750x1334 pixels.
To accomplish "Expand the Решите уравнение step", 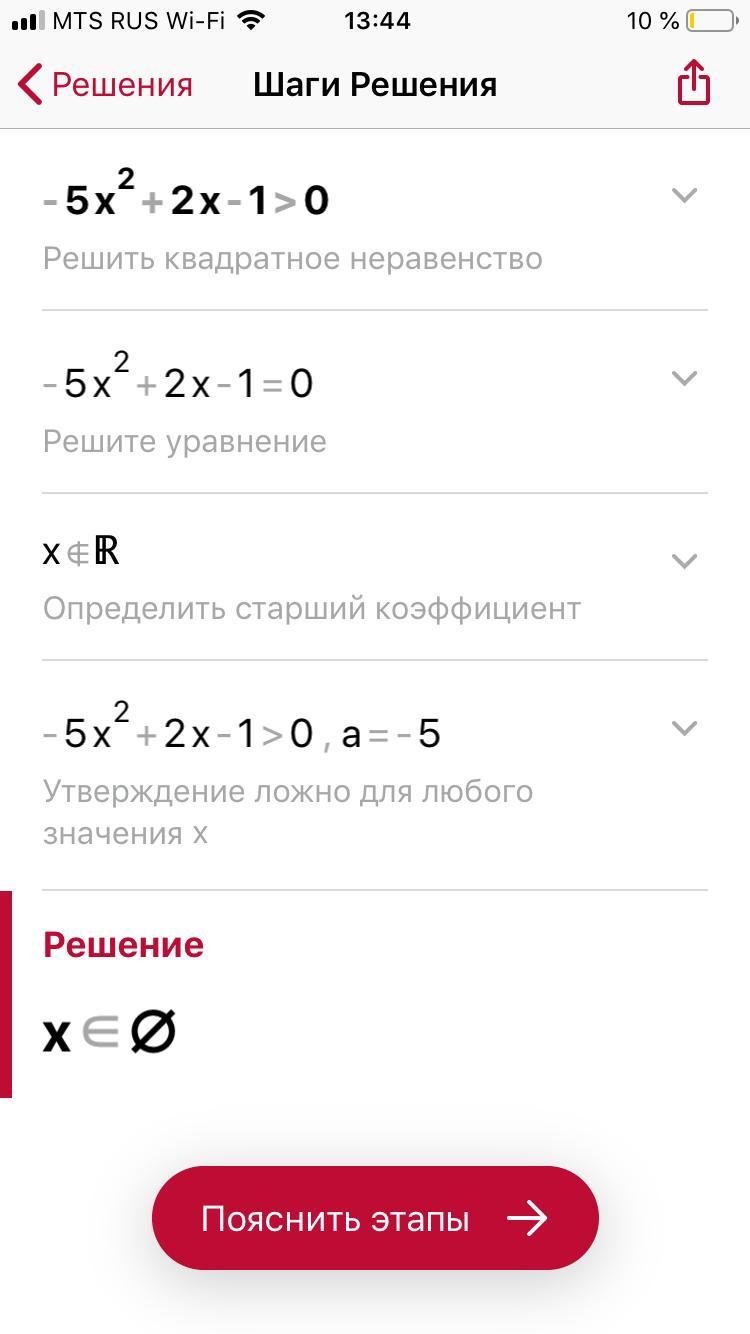I will pos(684,378).
